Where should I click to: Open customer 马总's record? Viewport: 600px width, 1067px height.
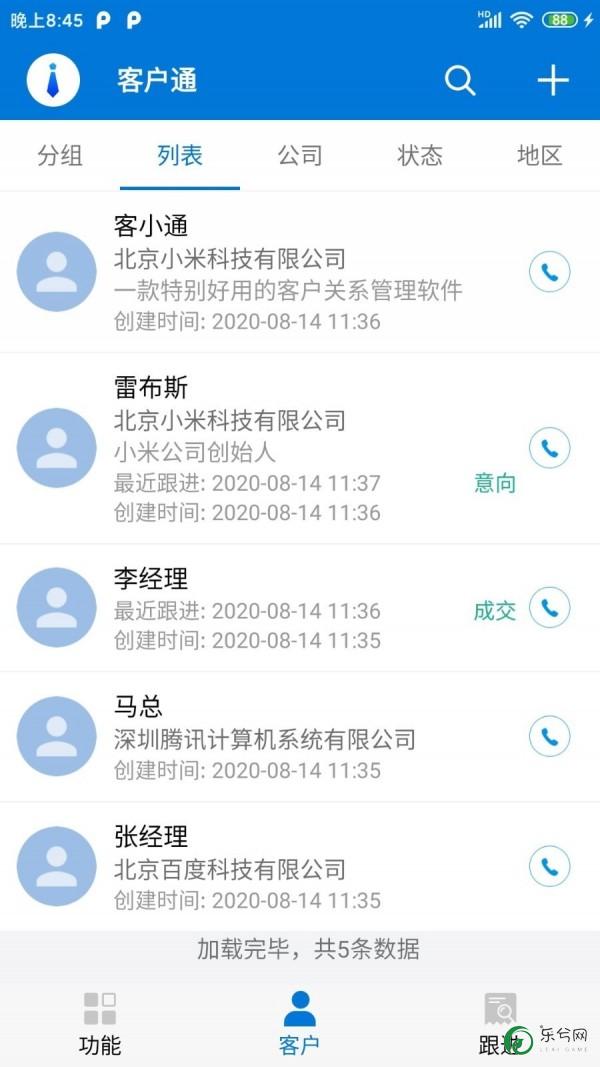pyautogui.click(x=300, y=737)
